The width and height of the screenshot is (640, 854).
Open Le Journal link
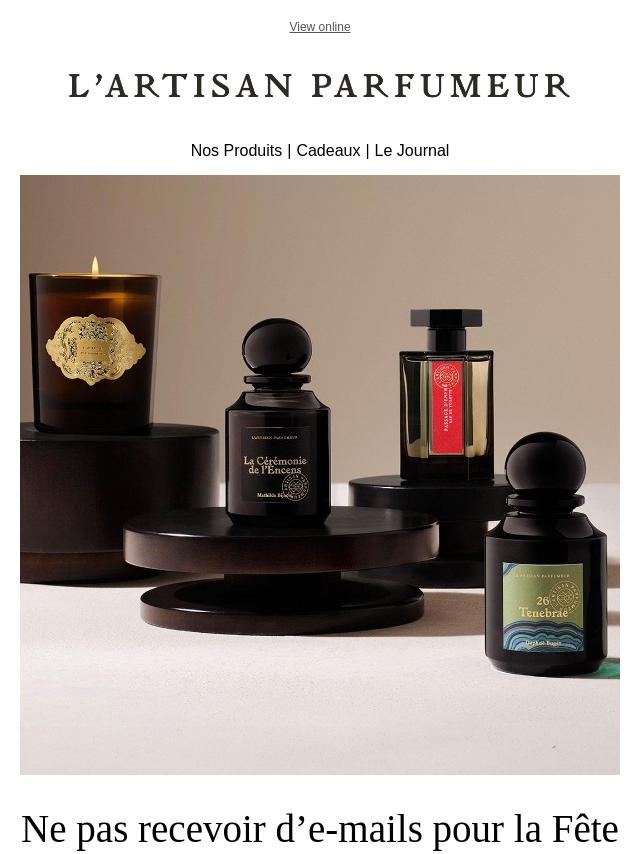pyautogui.click(x=411, y=150)
